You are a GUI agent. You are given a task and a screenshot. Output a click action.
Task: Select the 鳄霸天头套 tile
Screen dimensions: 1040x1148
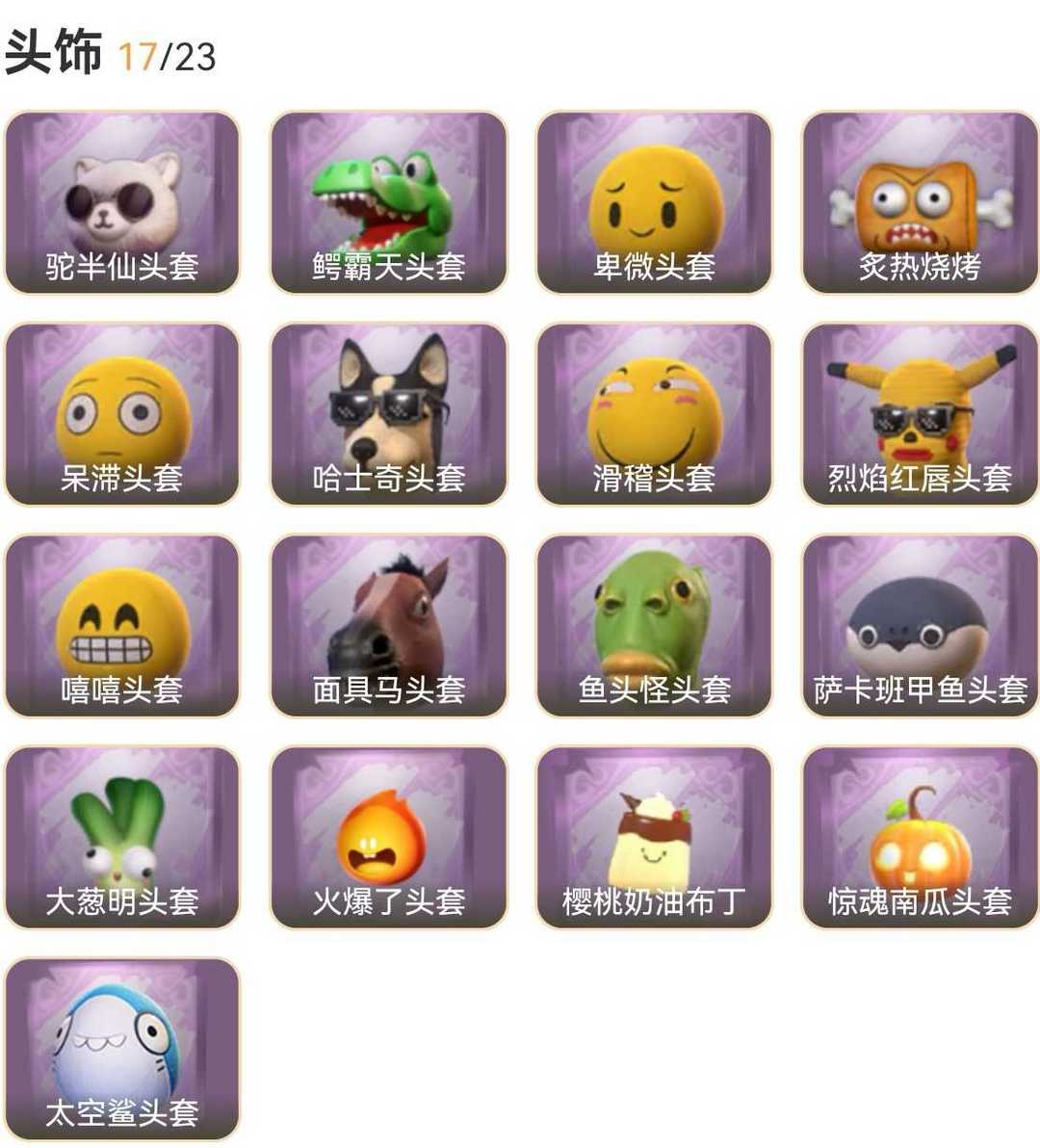pyautogui.click(x=388, y=202)
